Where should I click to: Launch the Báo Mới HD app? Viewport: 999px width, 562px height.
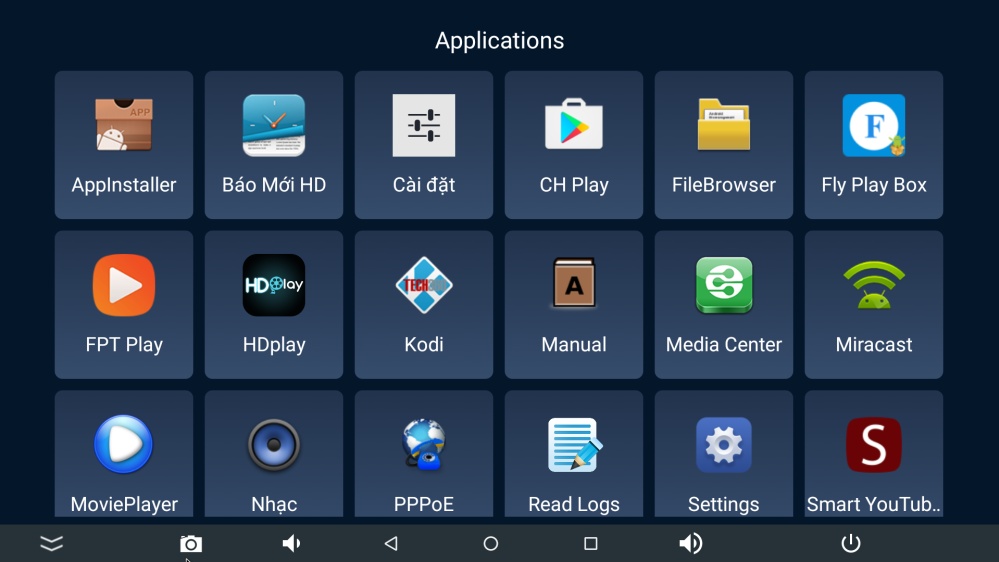pyautogui.click(x=274, y=145)
